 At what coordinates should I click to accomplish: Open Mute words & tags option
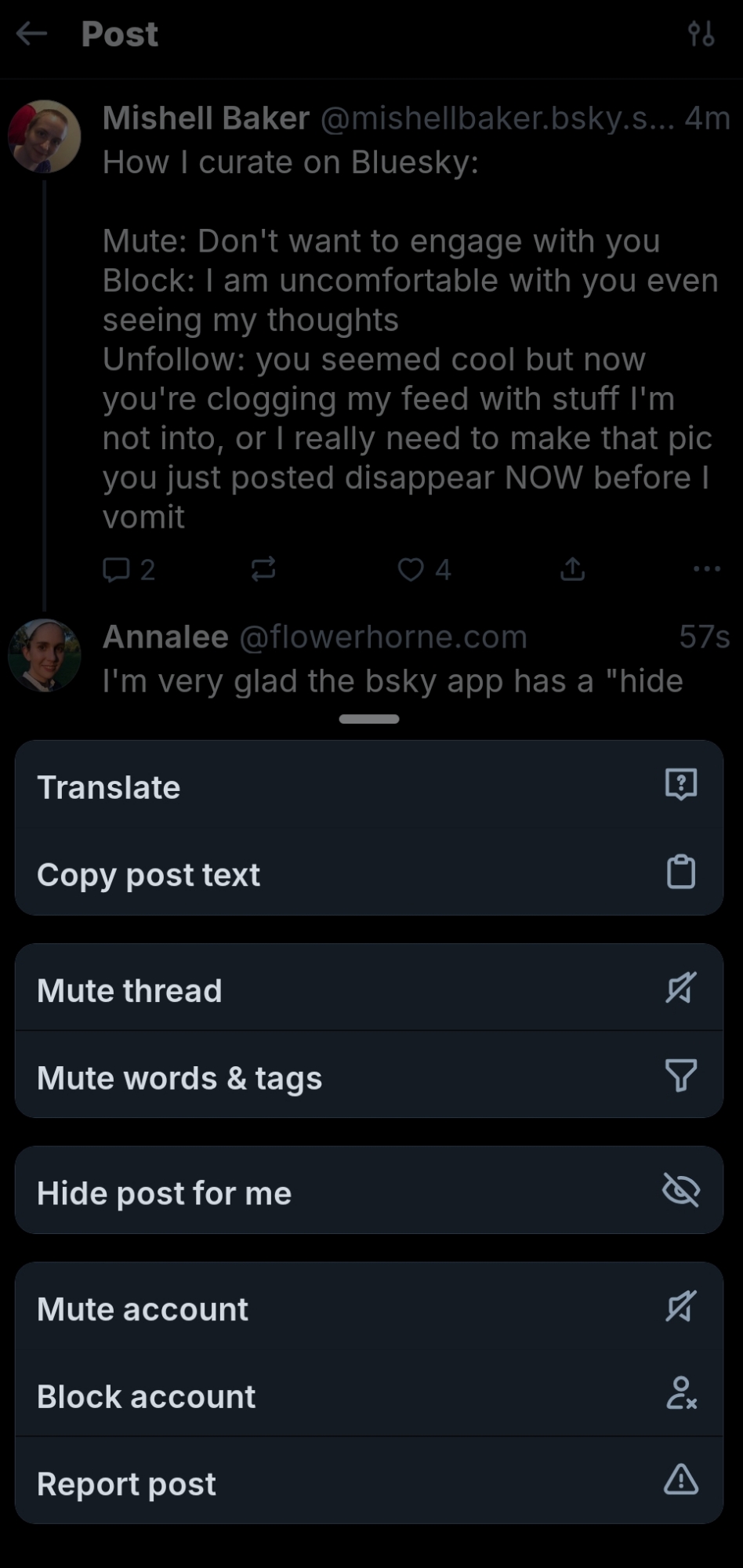point(368,1076)
